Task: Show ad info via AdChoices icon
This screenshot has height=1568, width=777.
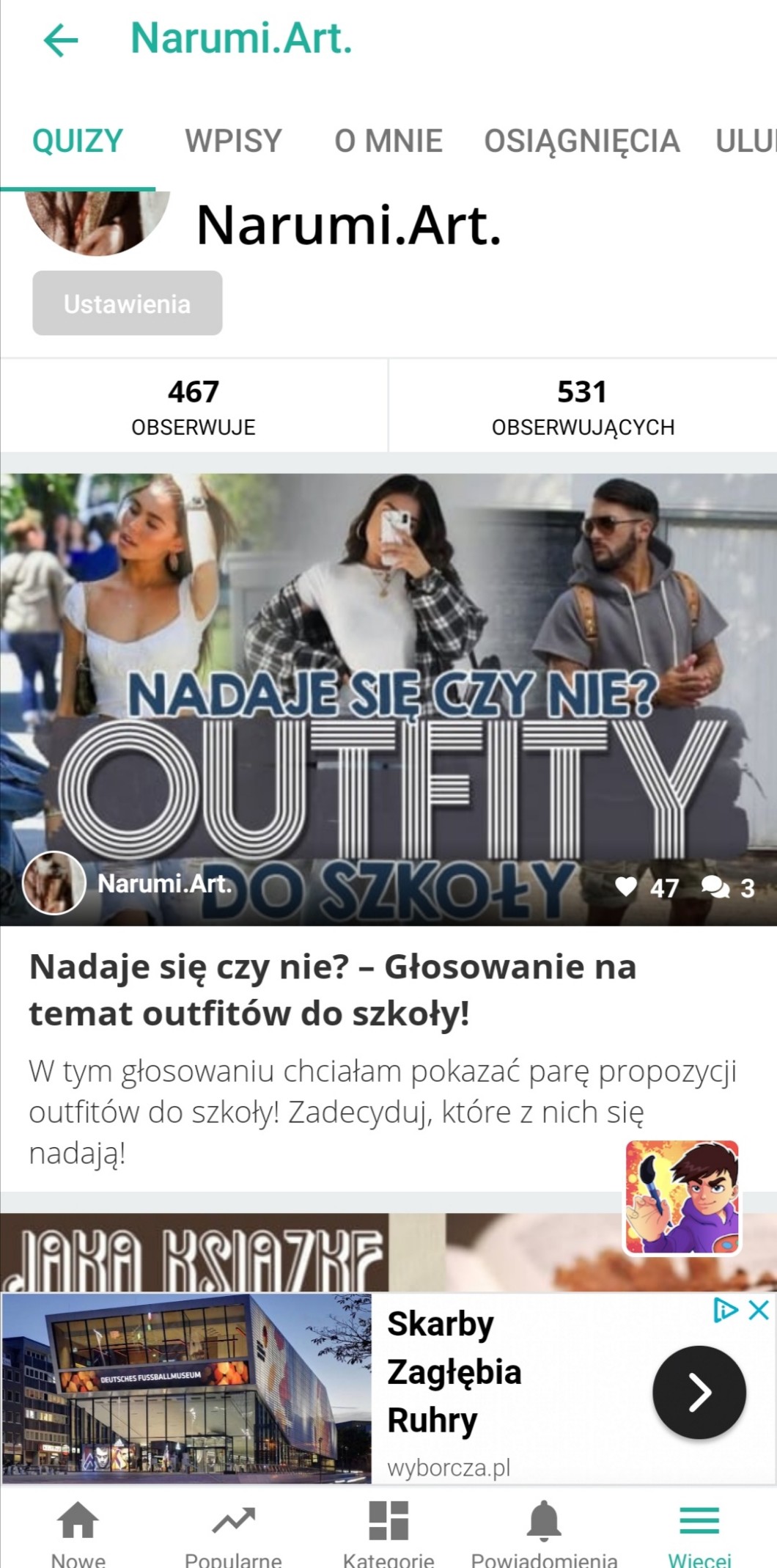Action: pos(726,1310)
